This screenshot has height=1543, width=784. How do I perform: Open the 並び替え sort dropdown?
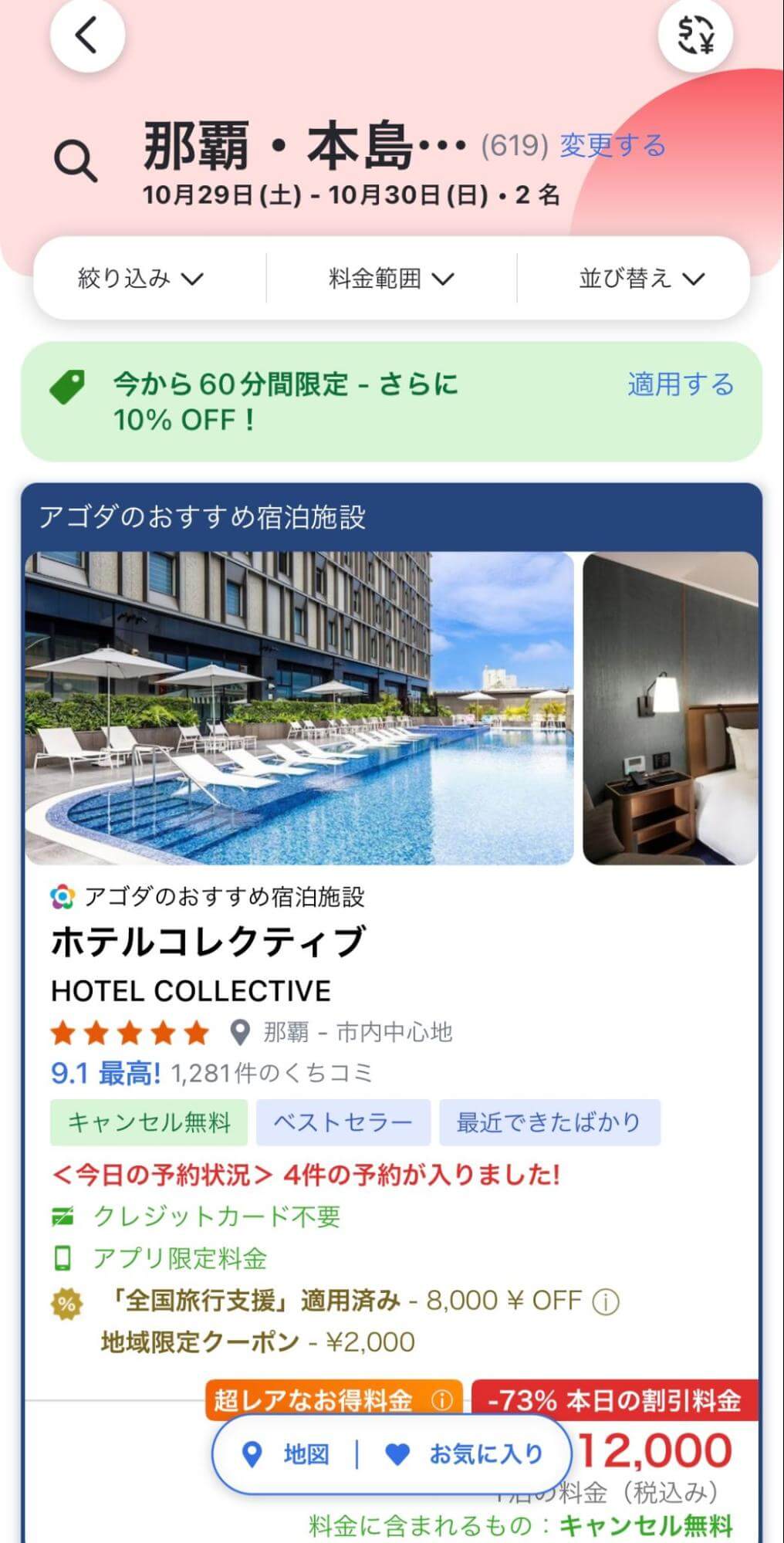click(x=642, y=278)
